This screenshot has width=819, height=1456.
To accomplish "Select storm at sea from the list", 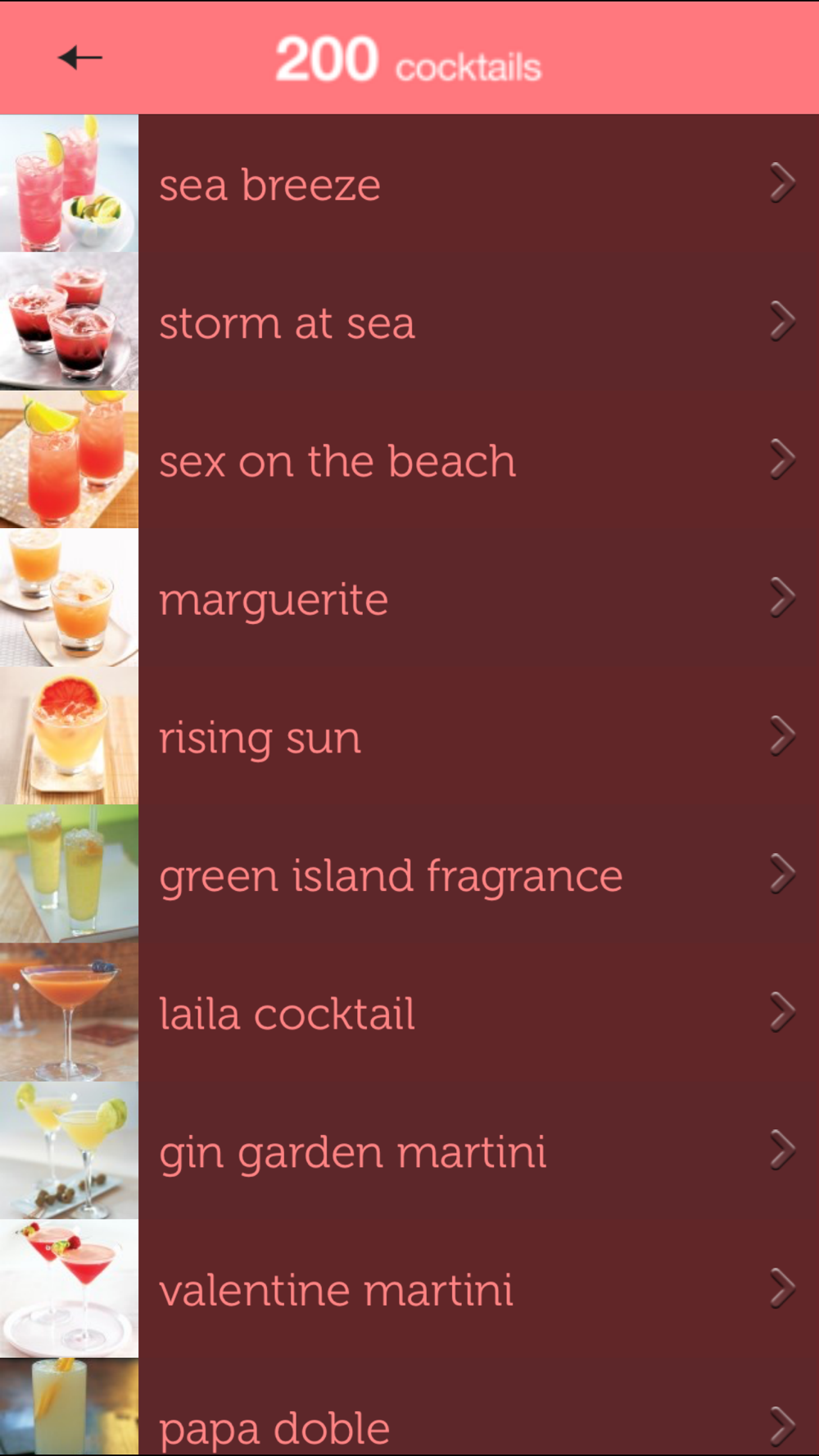I will tap(409, 323).
